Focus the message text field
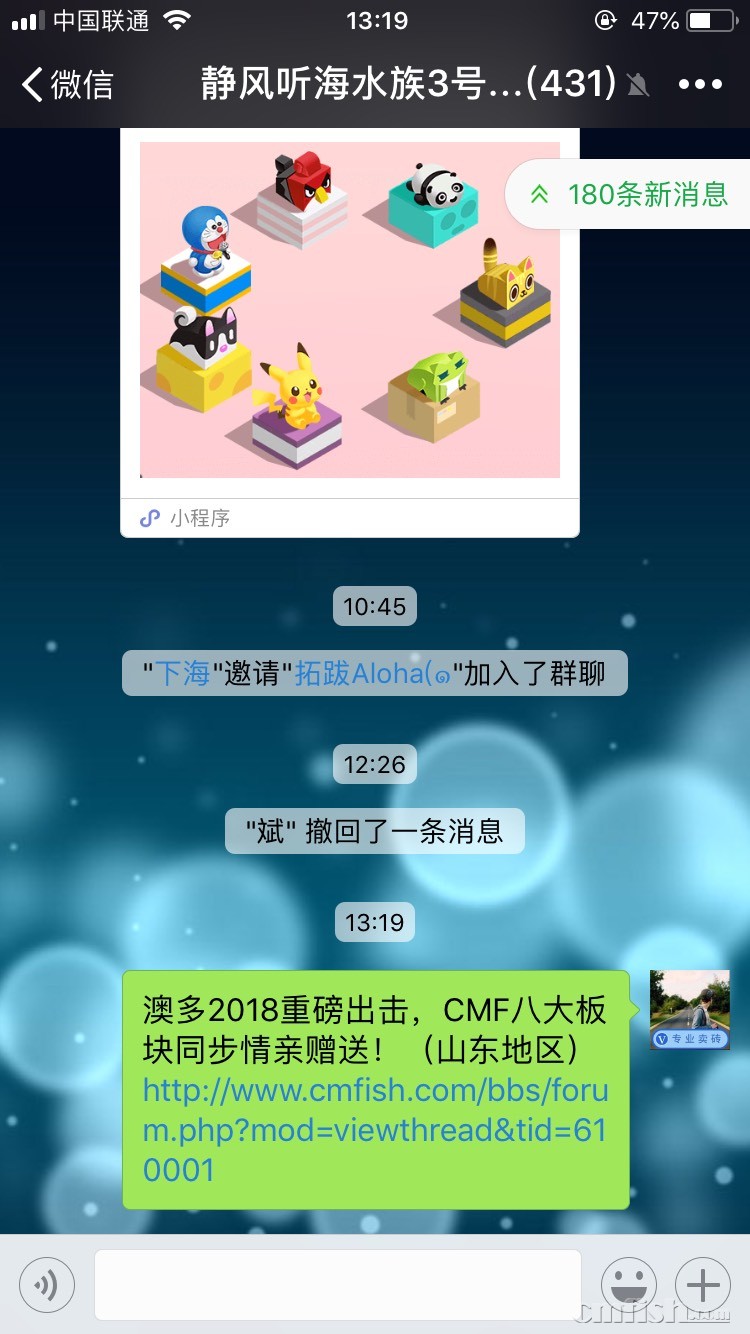The height and width of the screenshot is (1334, 750). pyautogui.click(x=338, y=1284)
